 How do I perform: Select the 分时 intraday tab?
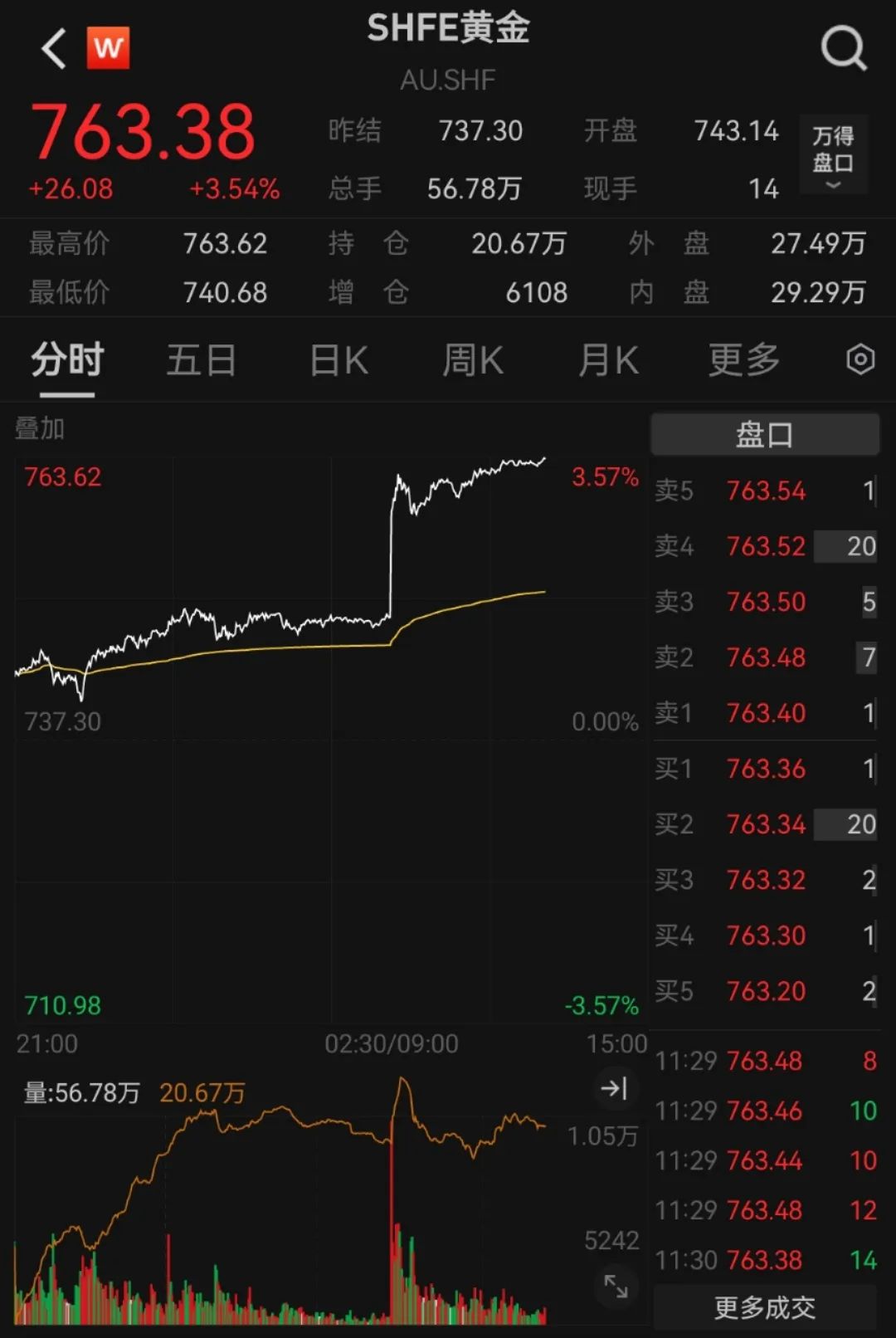click(67, 360)
